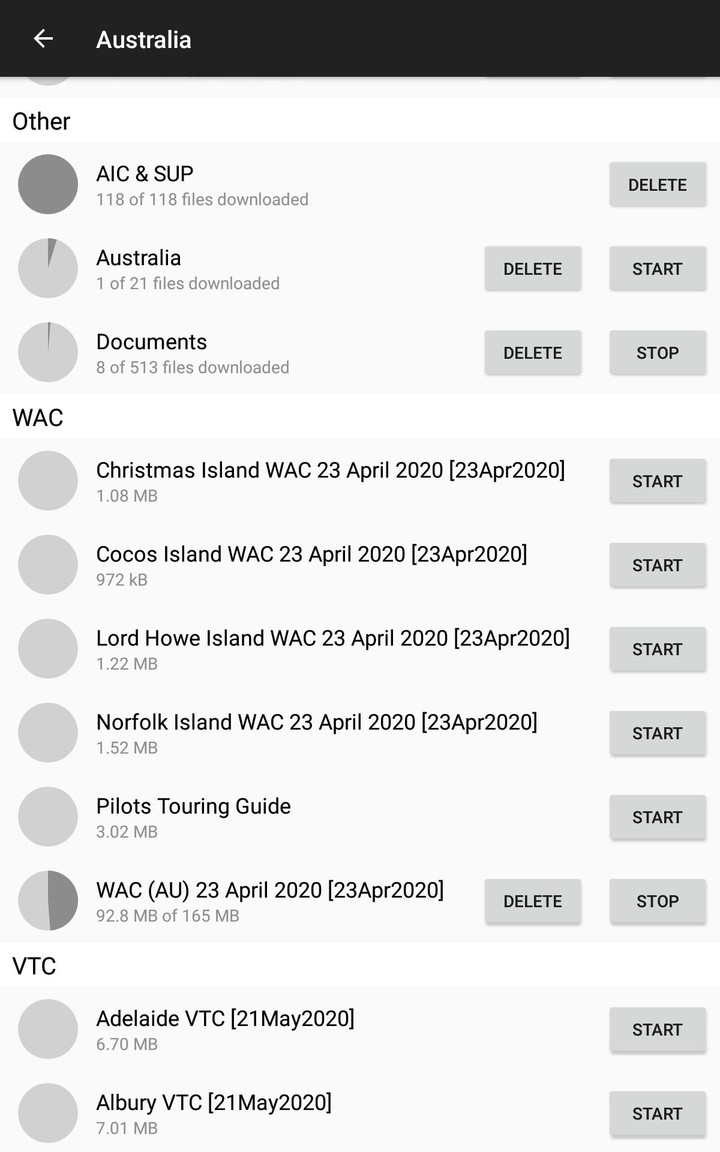Tap the back arrow in the title bar

43,38
